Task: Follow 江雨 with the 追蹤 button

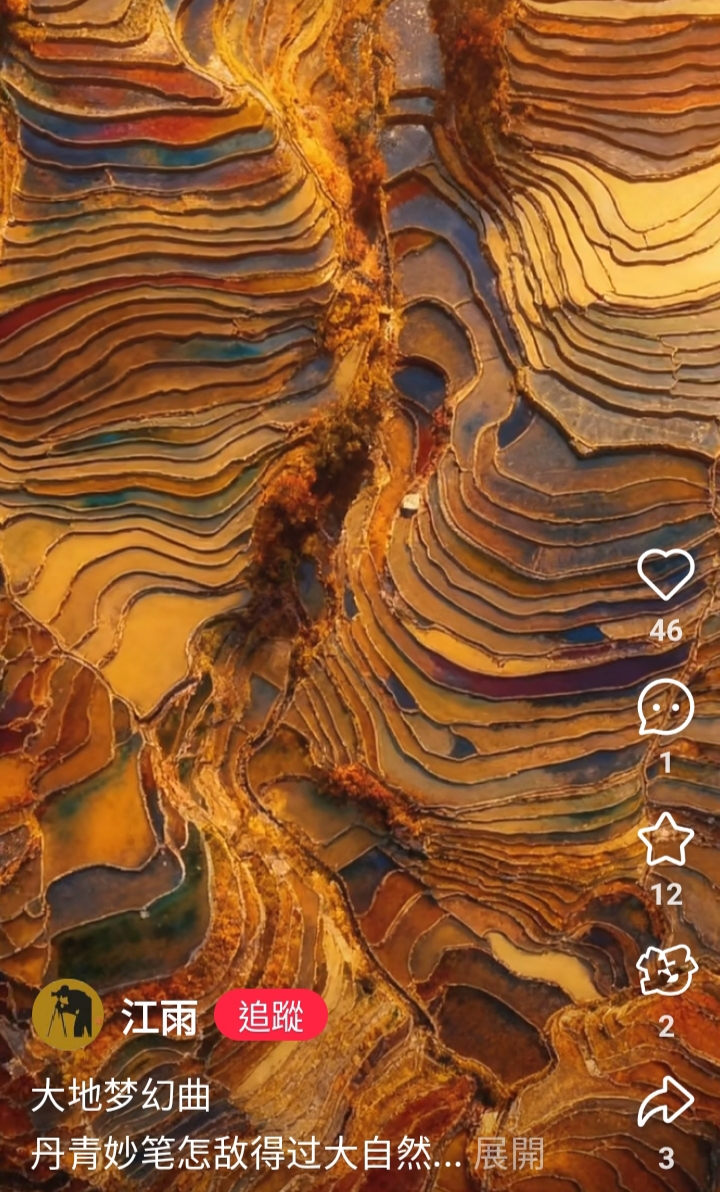Action: 271,1017
